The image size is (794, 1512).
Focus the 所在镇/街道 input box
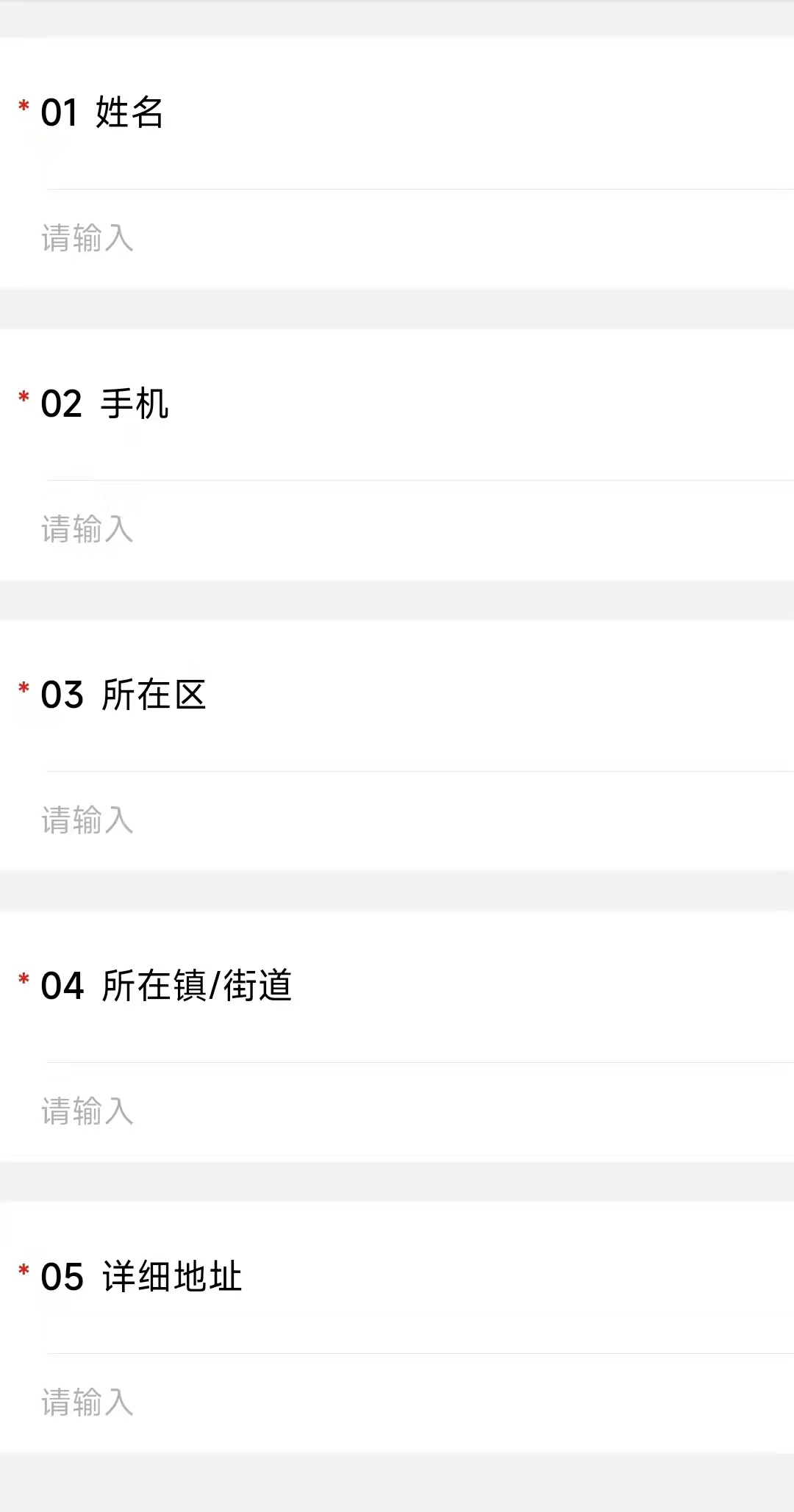coord(397,1111)
